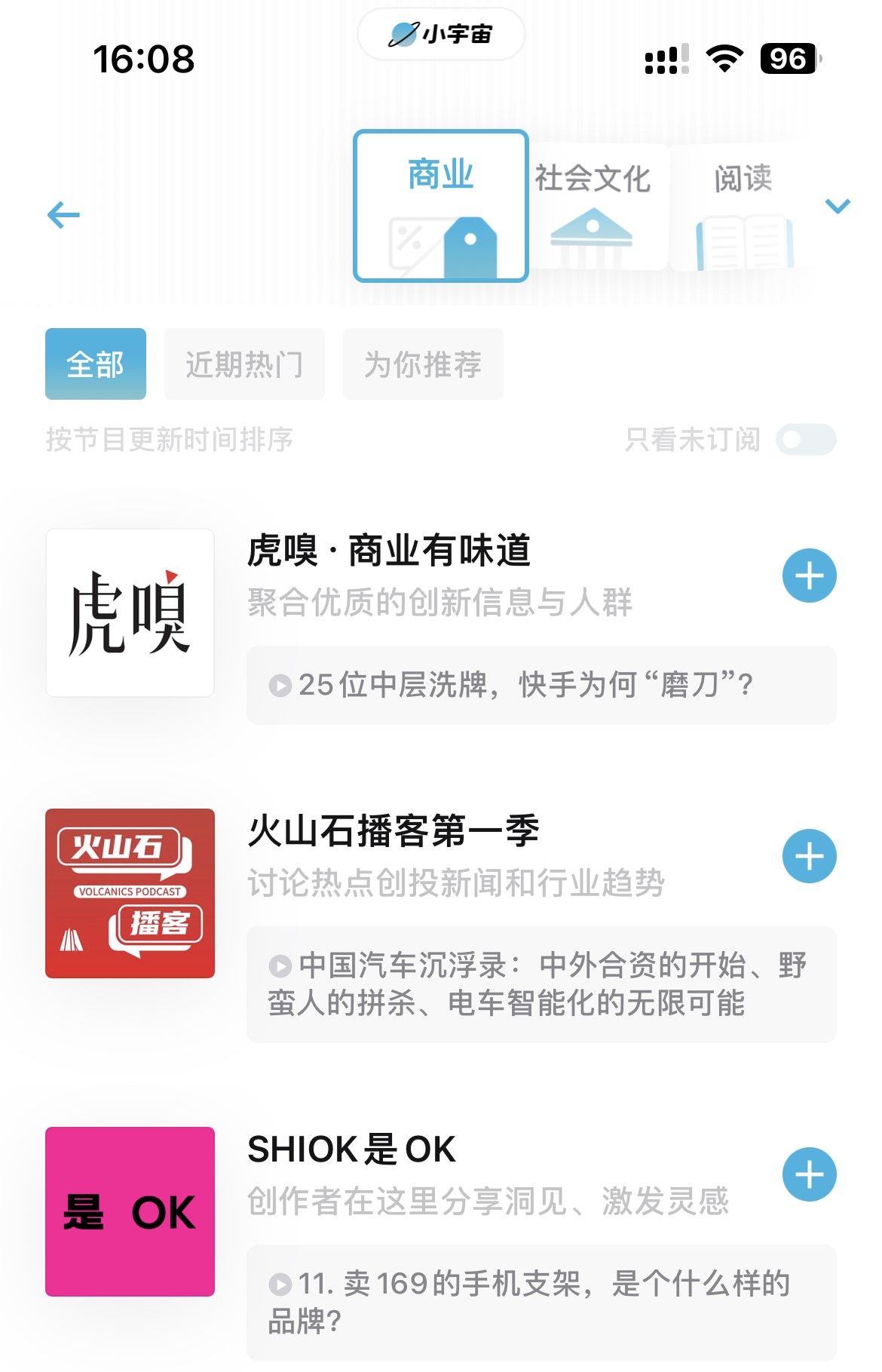This screenshot has height=1372, width=882.
Task: Toggle 只看未订阅 switch
Action: pyautogui.click(x=806, y=440)
